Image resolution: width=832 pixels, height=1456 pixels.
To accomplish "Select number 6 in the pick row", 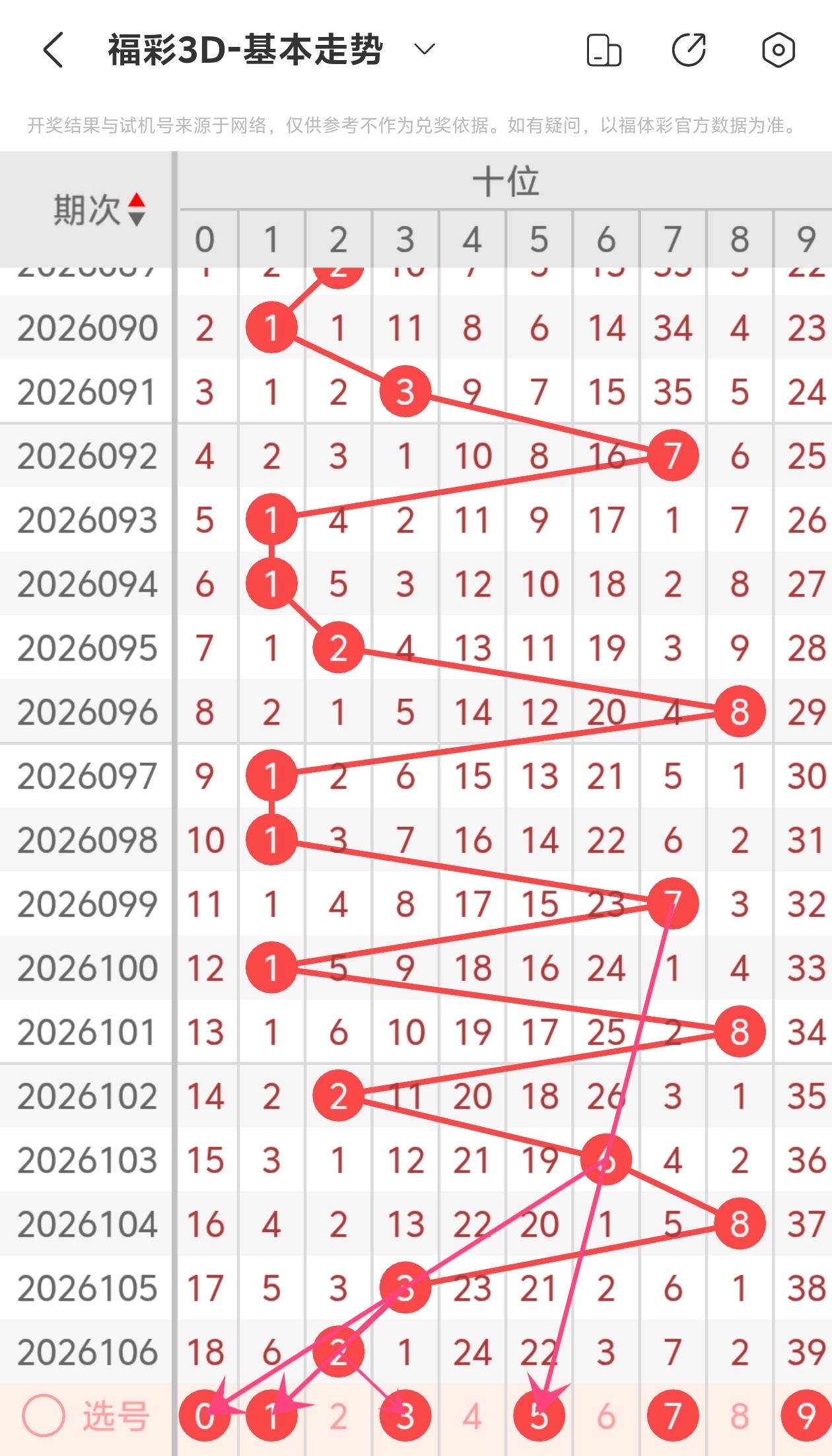I will pyautogui.click(x=606, y=1416).
